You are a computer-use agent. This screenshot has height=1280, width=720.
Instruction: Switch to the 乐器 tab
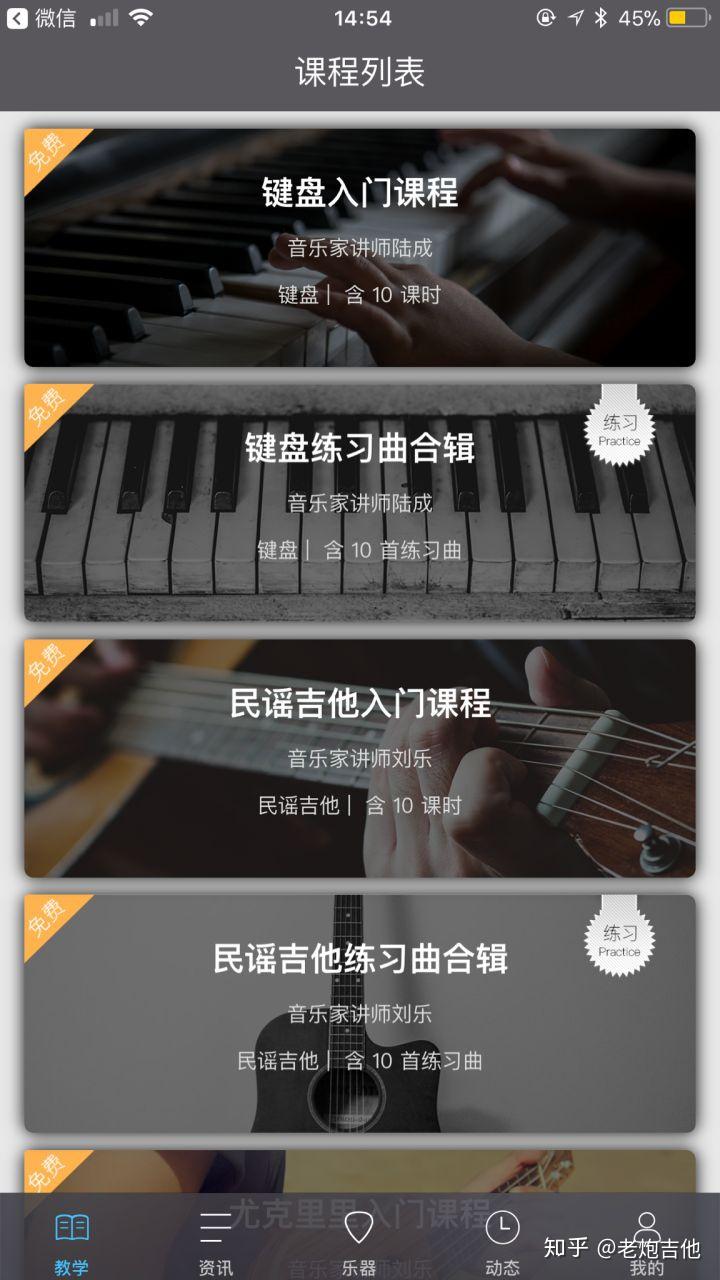(359, 1240)
